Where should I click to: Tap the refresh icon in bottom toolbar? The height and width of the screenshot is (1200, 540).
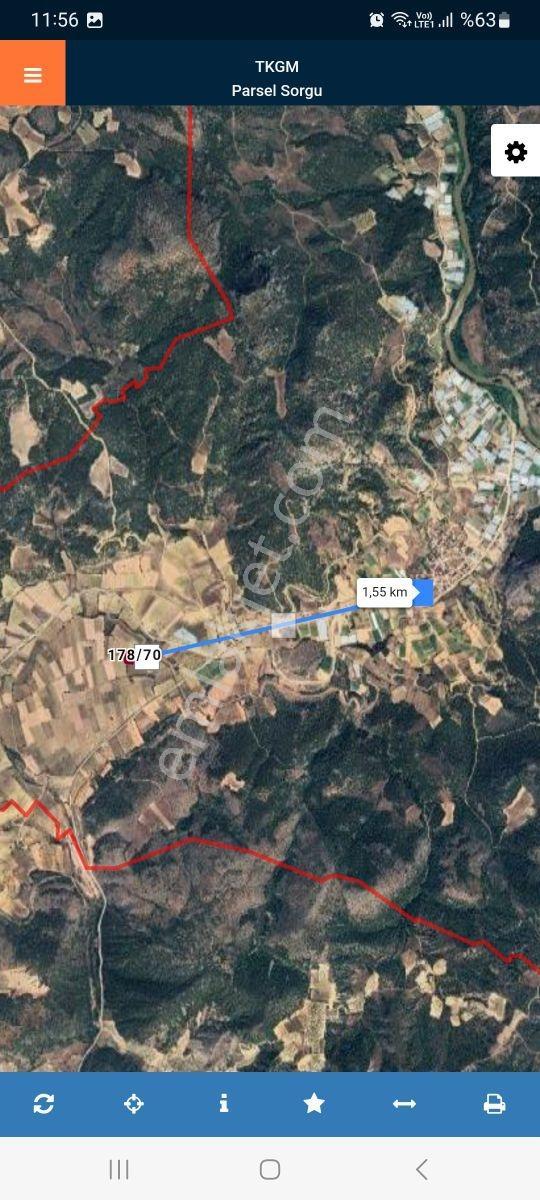[x=44, y=1103]
